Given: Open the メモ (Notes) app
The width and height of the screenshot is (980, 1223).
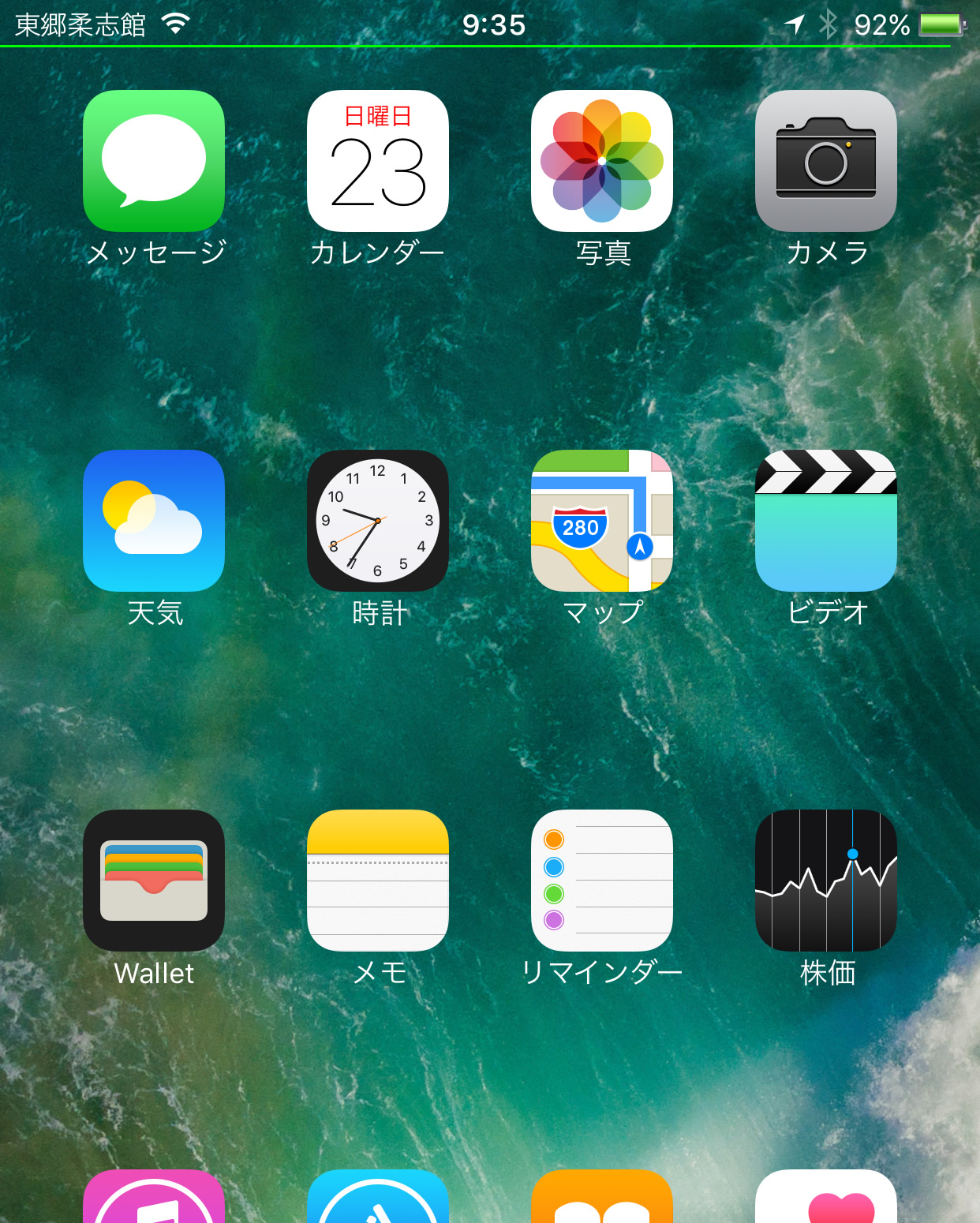Looking at the screenshot, I should point(378,881).
